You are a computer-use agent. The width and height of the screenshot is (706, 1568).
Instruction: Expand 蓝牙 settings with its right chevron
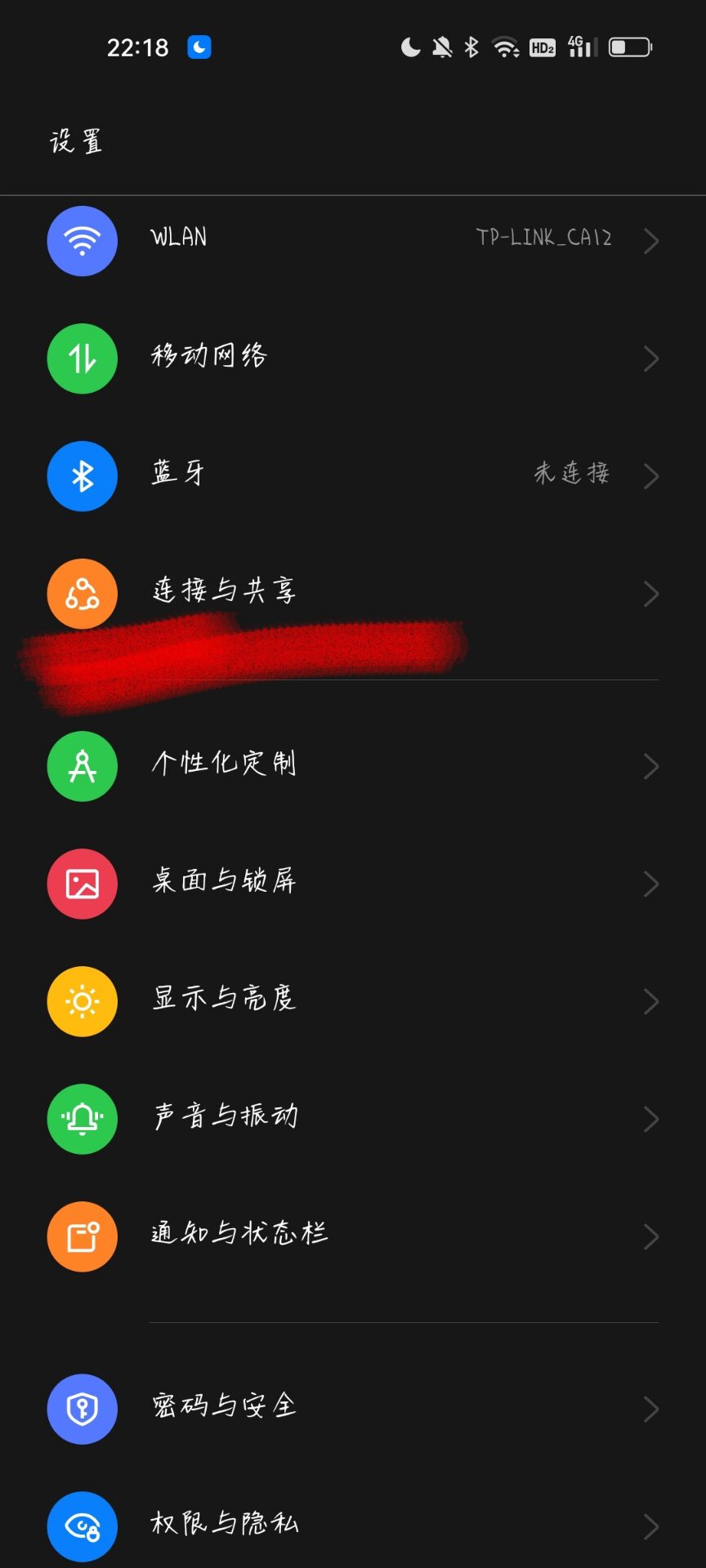[651, 476]
